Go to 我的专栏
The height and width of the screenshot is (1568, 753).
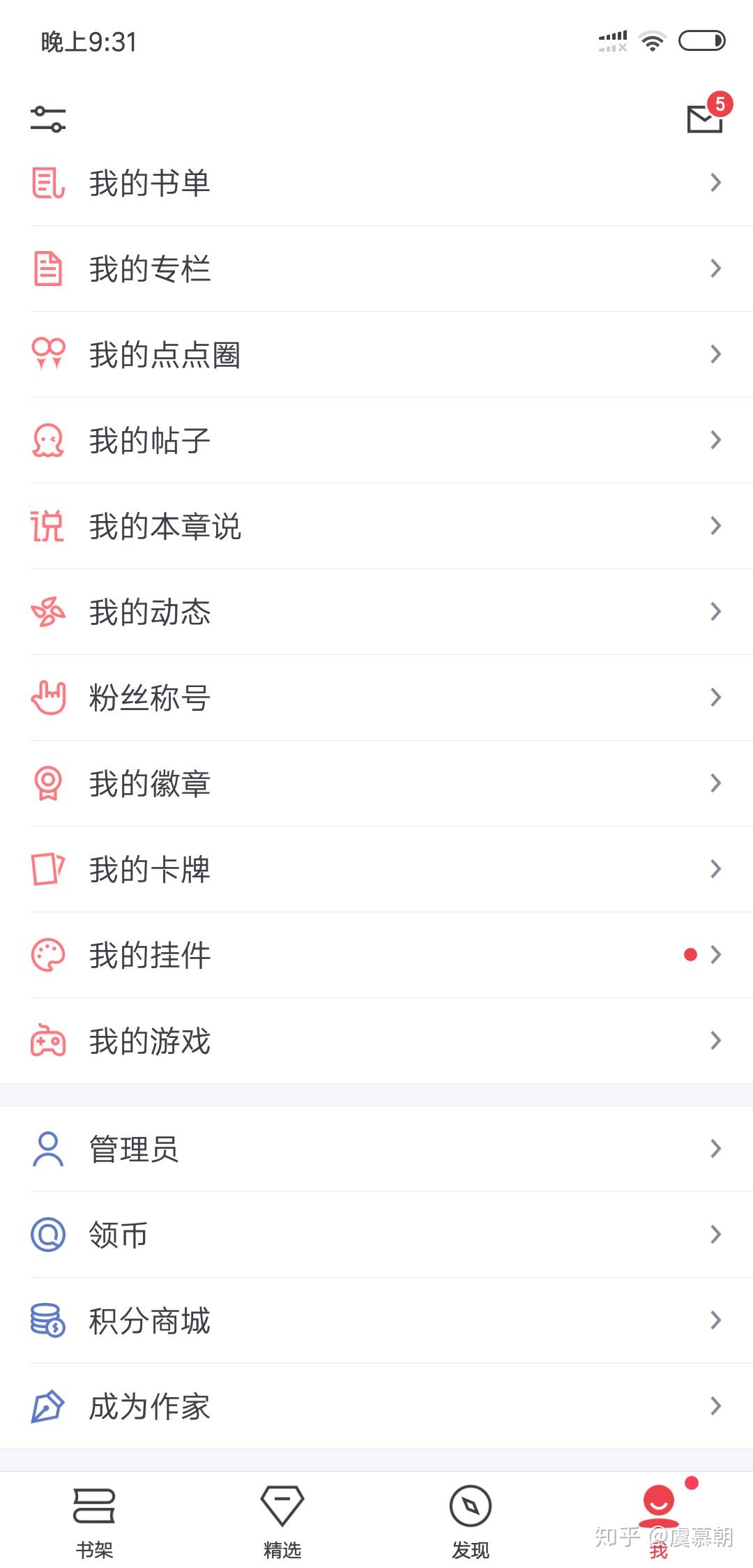[376, 269]
